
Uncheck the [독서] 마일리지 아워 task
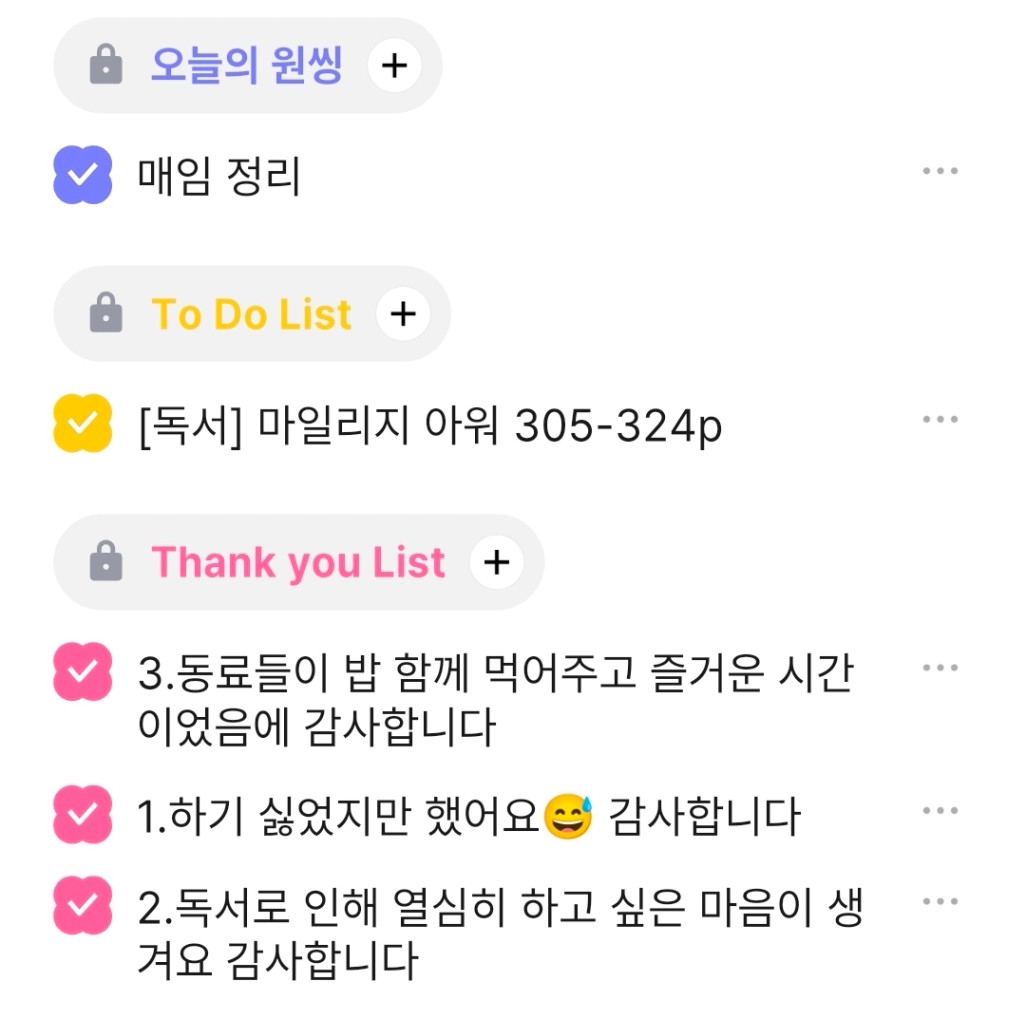coord(82,423)
